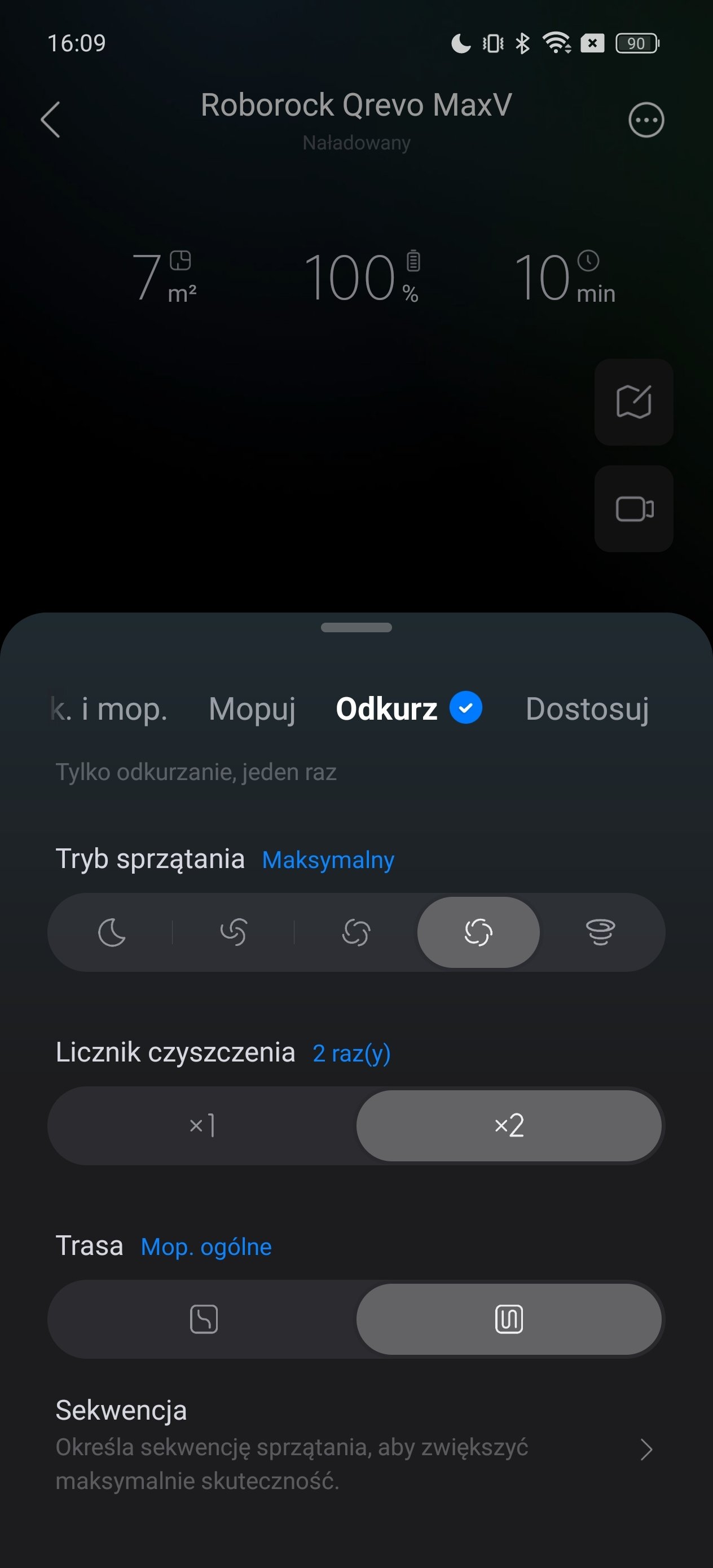This screenshot has width=713, height=1568.
Task: Open the remote camera video view
Action: [634, 509]
